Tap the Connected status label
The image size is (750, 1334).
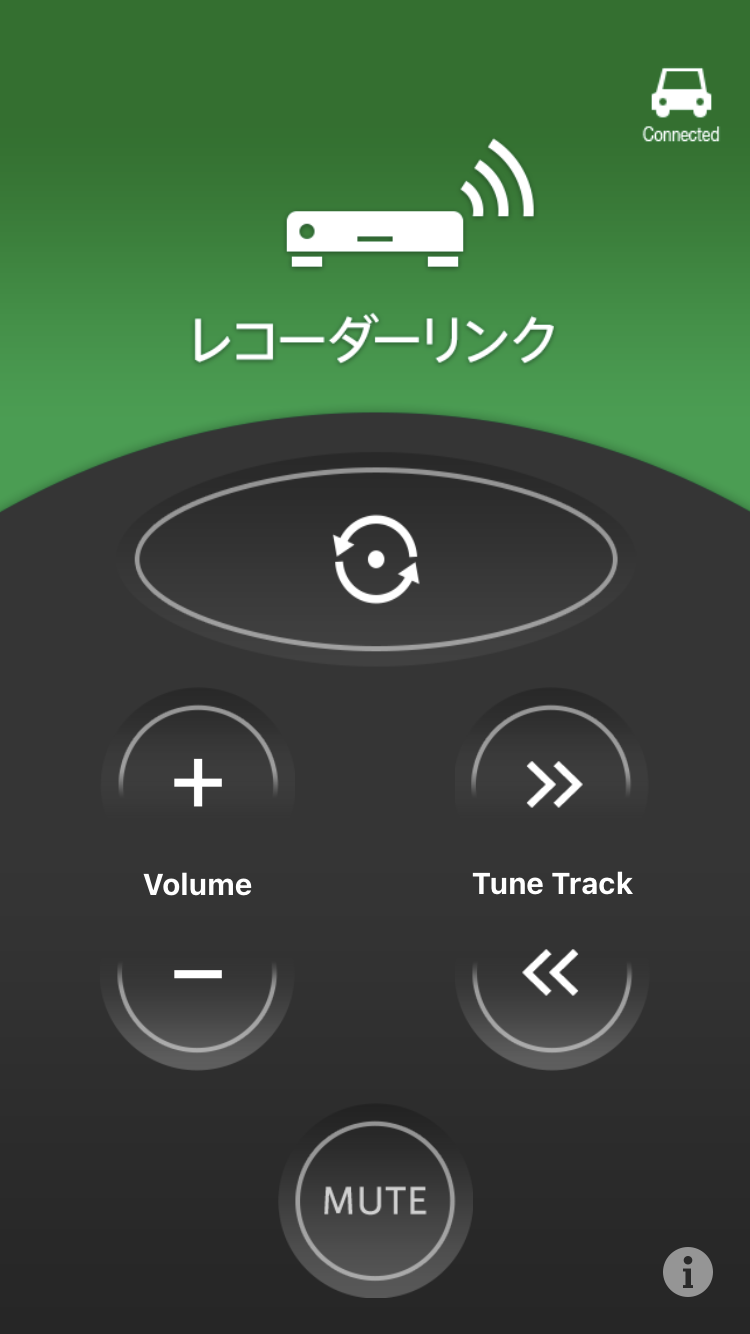pyautogui.click(x=682, y=135)
